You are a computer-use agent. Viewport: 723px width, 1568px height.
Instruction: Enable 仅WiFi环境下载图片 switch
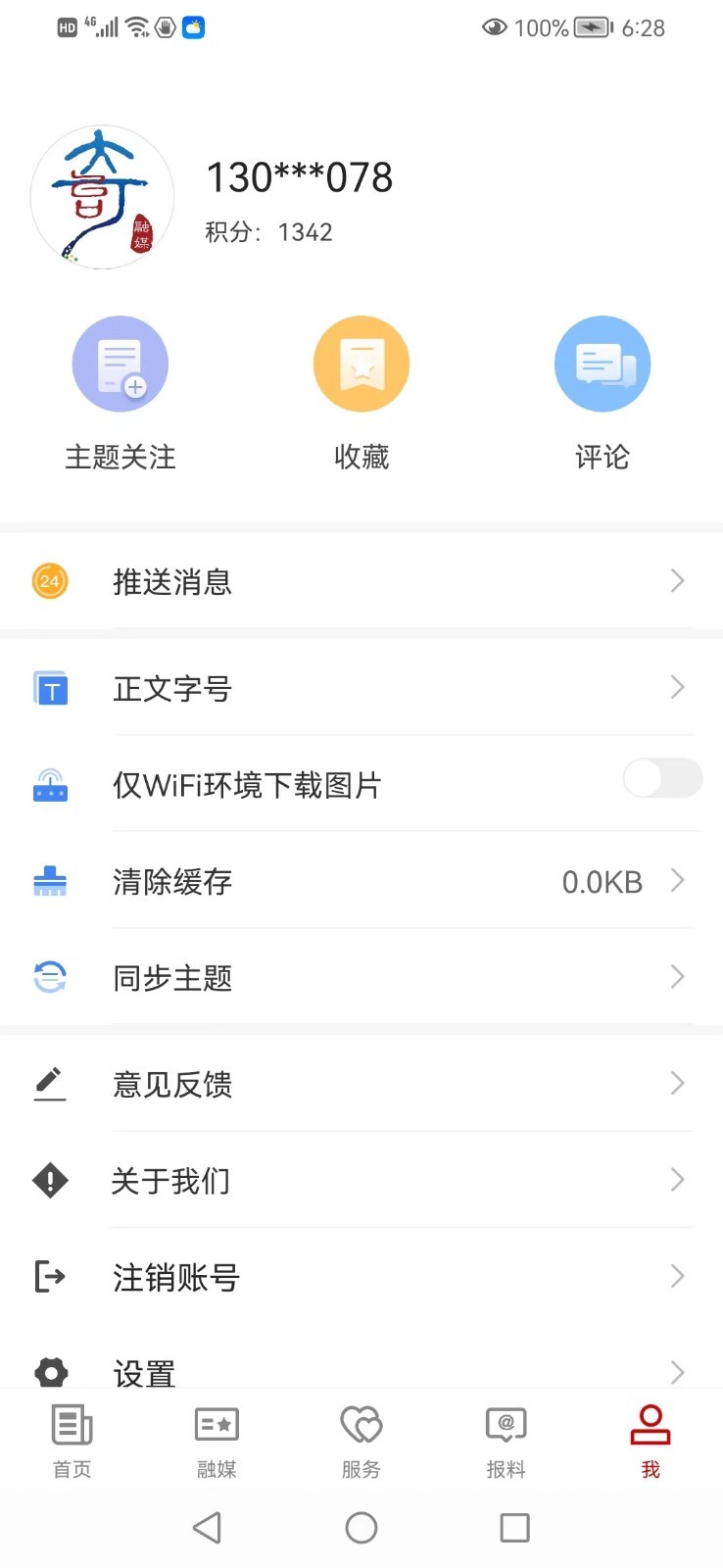pos(661,779)
